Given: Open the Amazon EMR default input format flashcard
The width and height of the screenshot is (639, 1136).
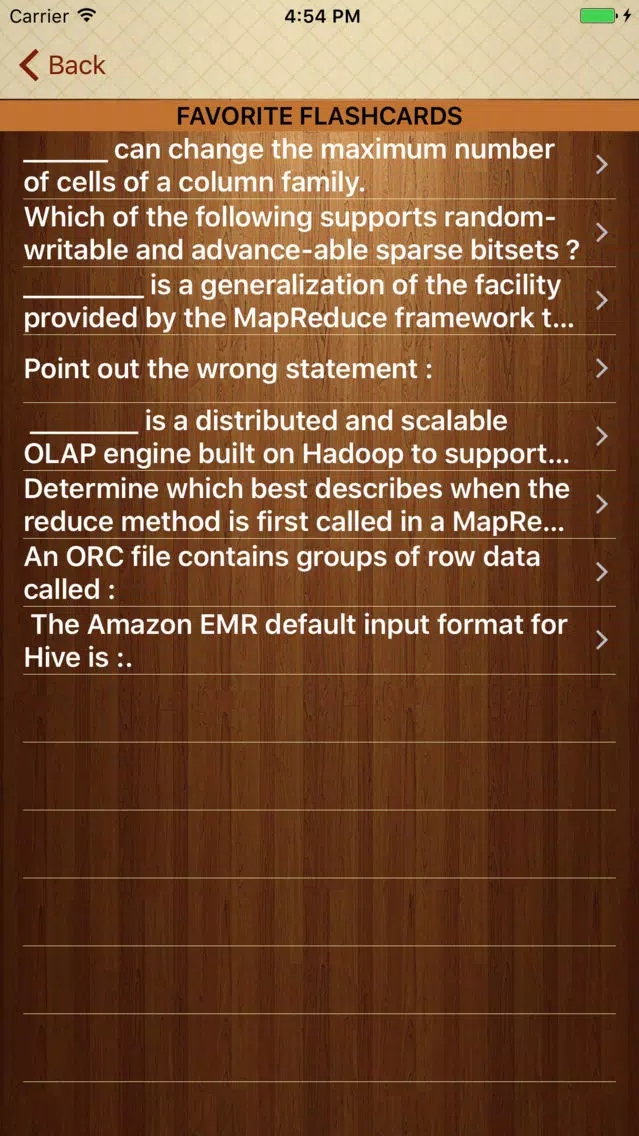Looking at the screenshot, I should pos(300,641).
